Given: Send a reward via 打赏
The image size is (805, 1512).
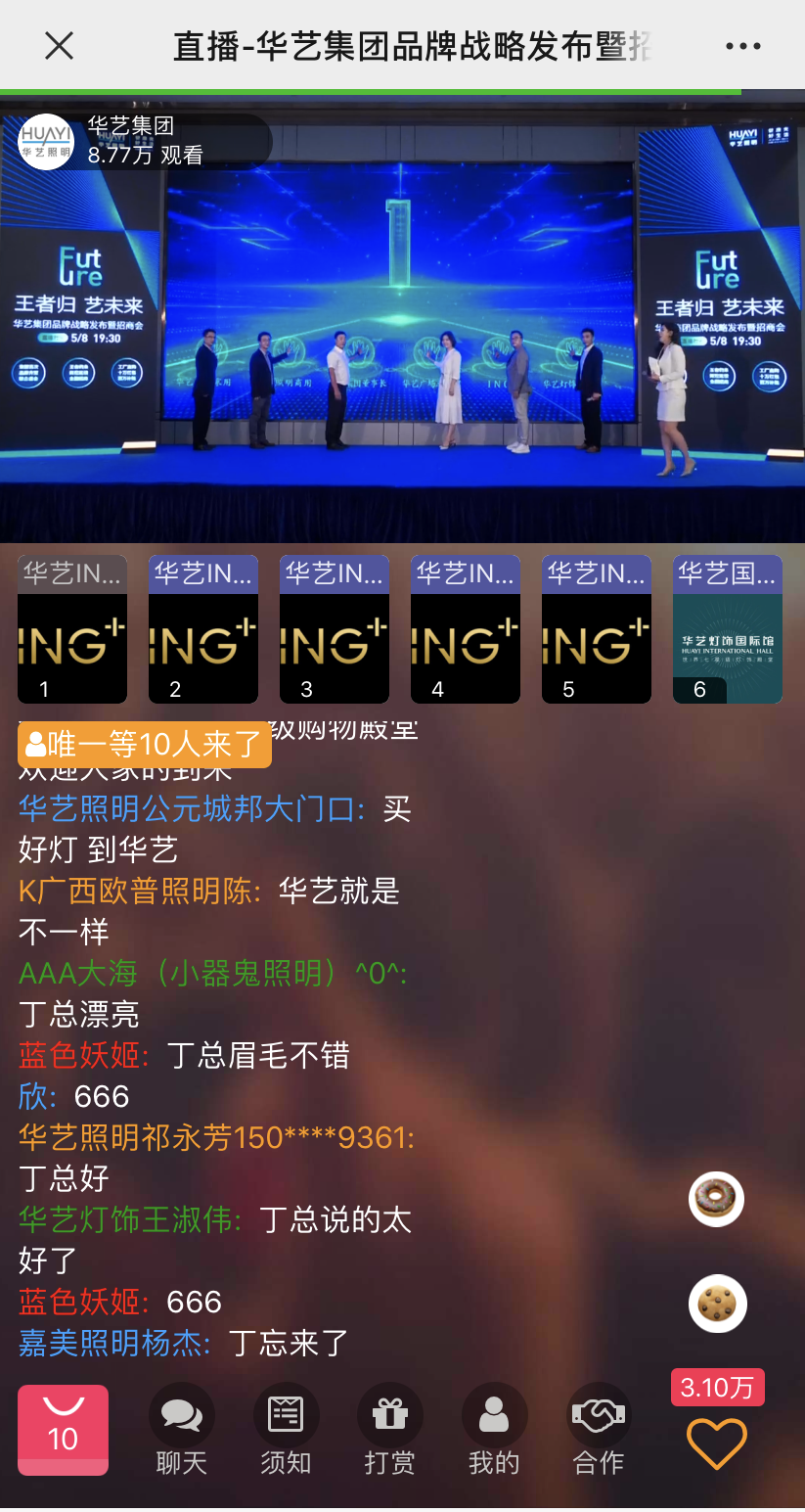Looking at the screenshot, I should (x=389, y=1429).
